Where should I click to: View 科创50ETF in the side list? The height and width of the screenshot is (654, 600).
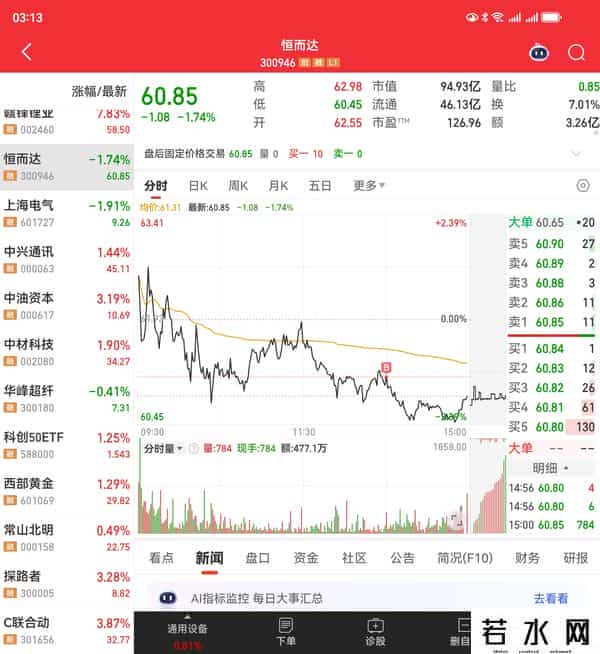point(66,445)
